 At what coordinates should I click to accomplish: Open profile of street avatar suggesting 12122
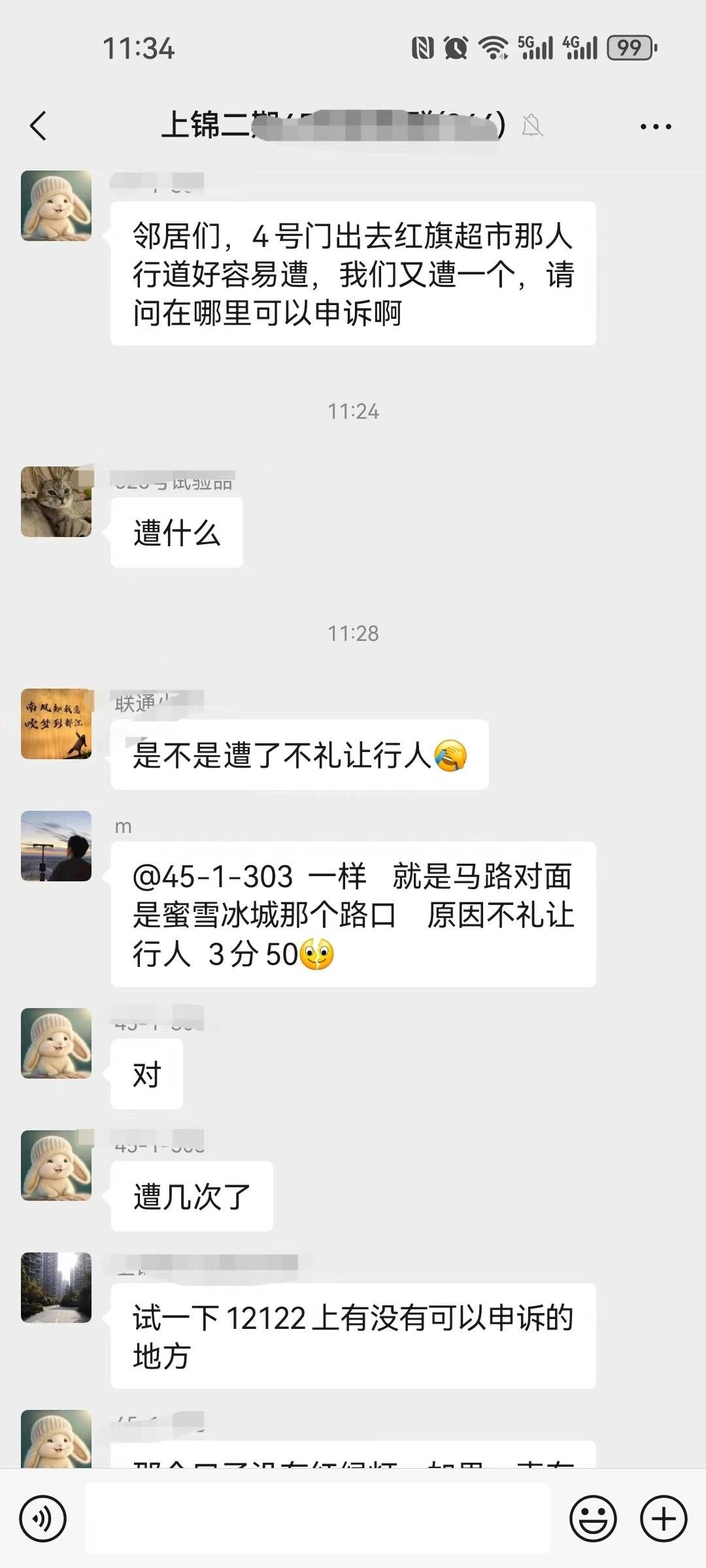[x=56, y=1288]
